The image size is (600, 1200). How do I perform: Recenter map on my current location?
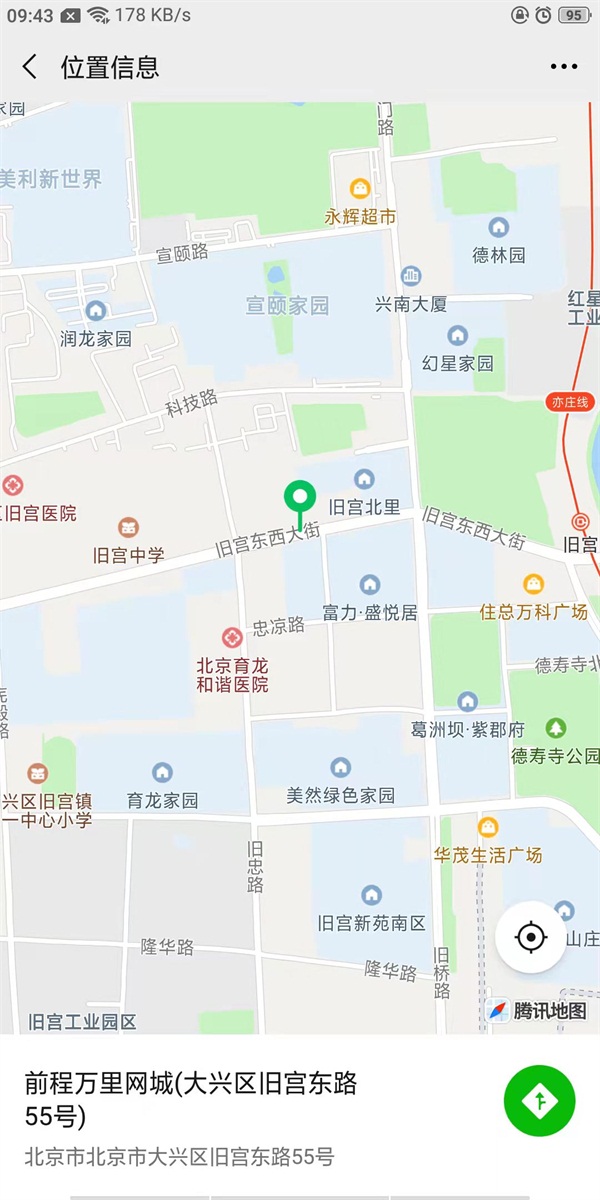[531, 938]
